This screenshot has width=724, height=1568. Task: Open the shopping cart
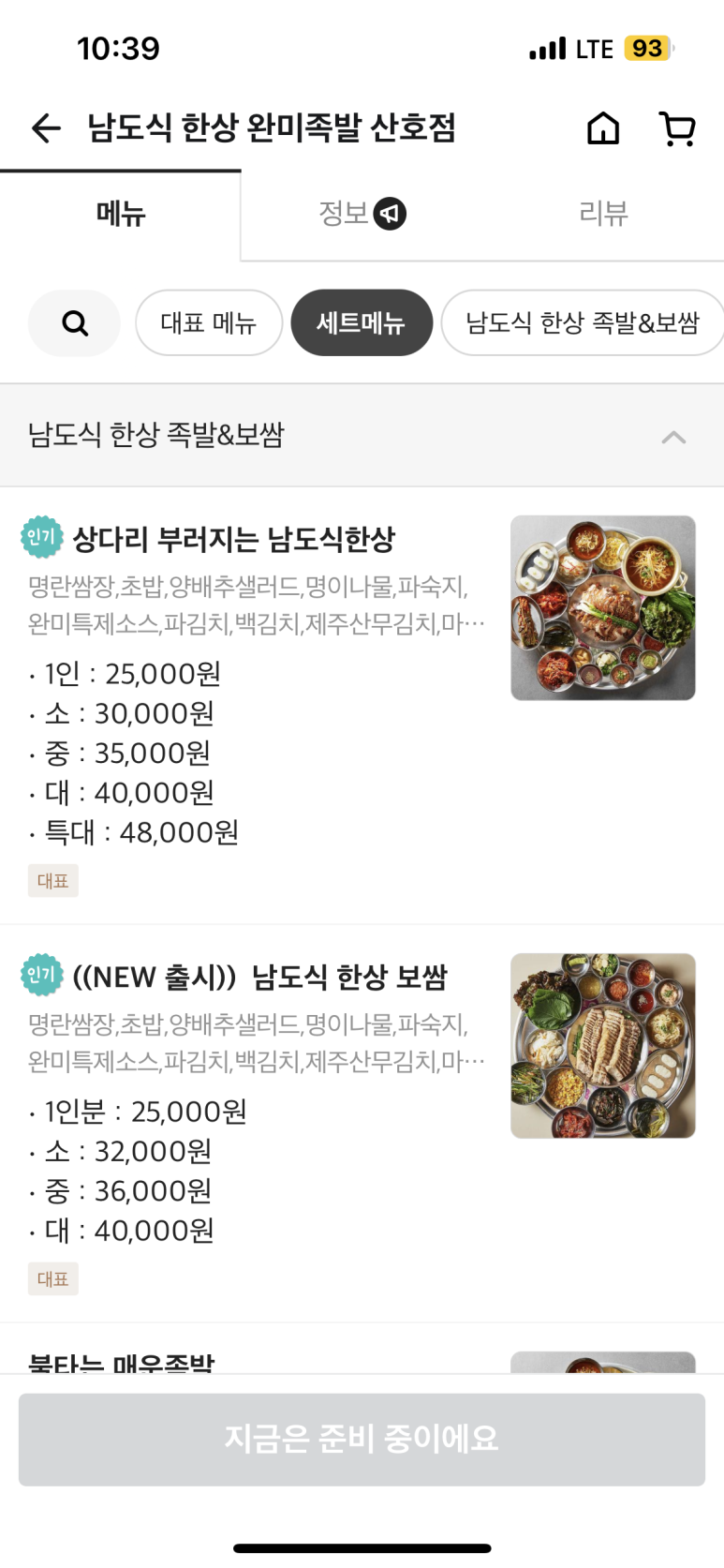[677, 128]
